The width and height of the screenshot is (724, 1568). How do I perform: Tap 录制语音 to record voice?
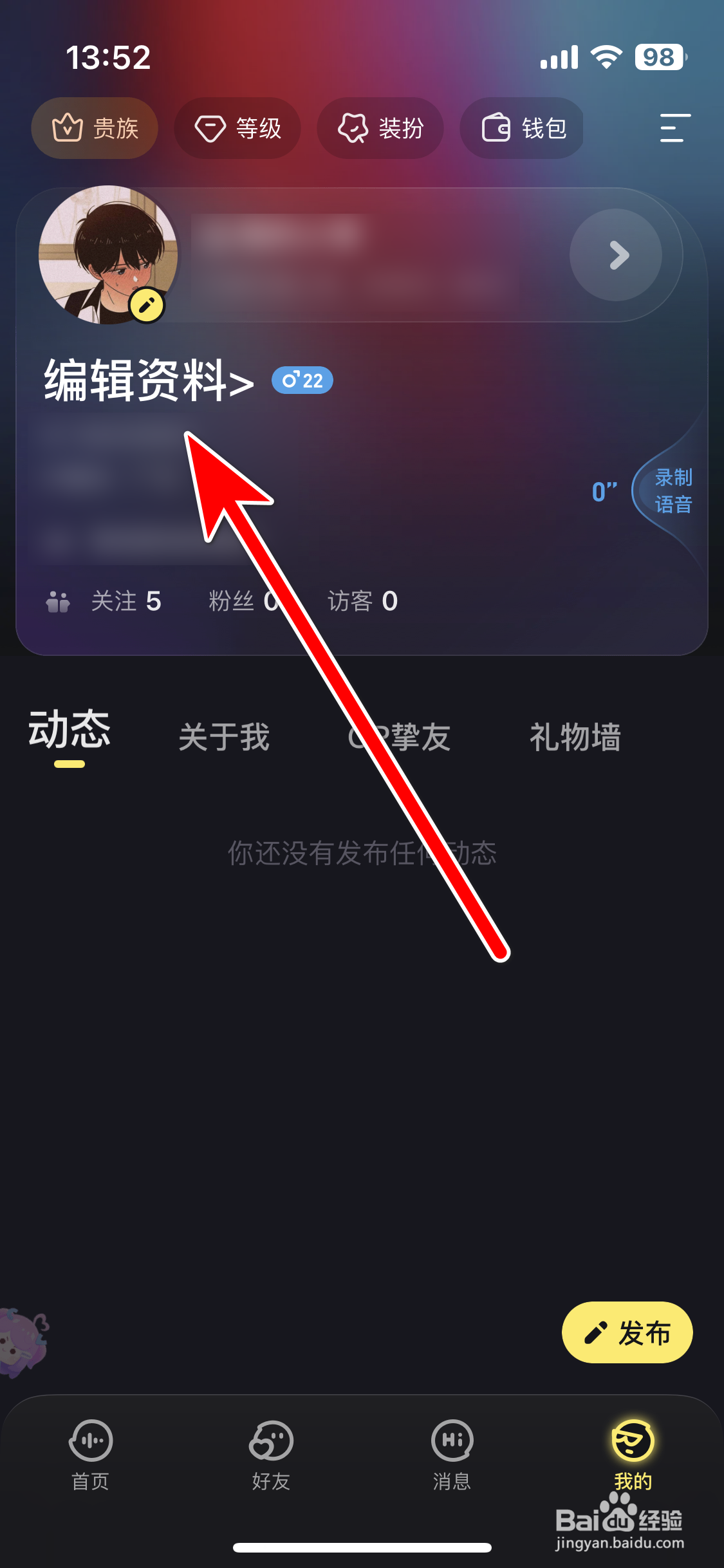point(673,492)
